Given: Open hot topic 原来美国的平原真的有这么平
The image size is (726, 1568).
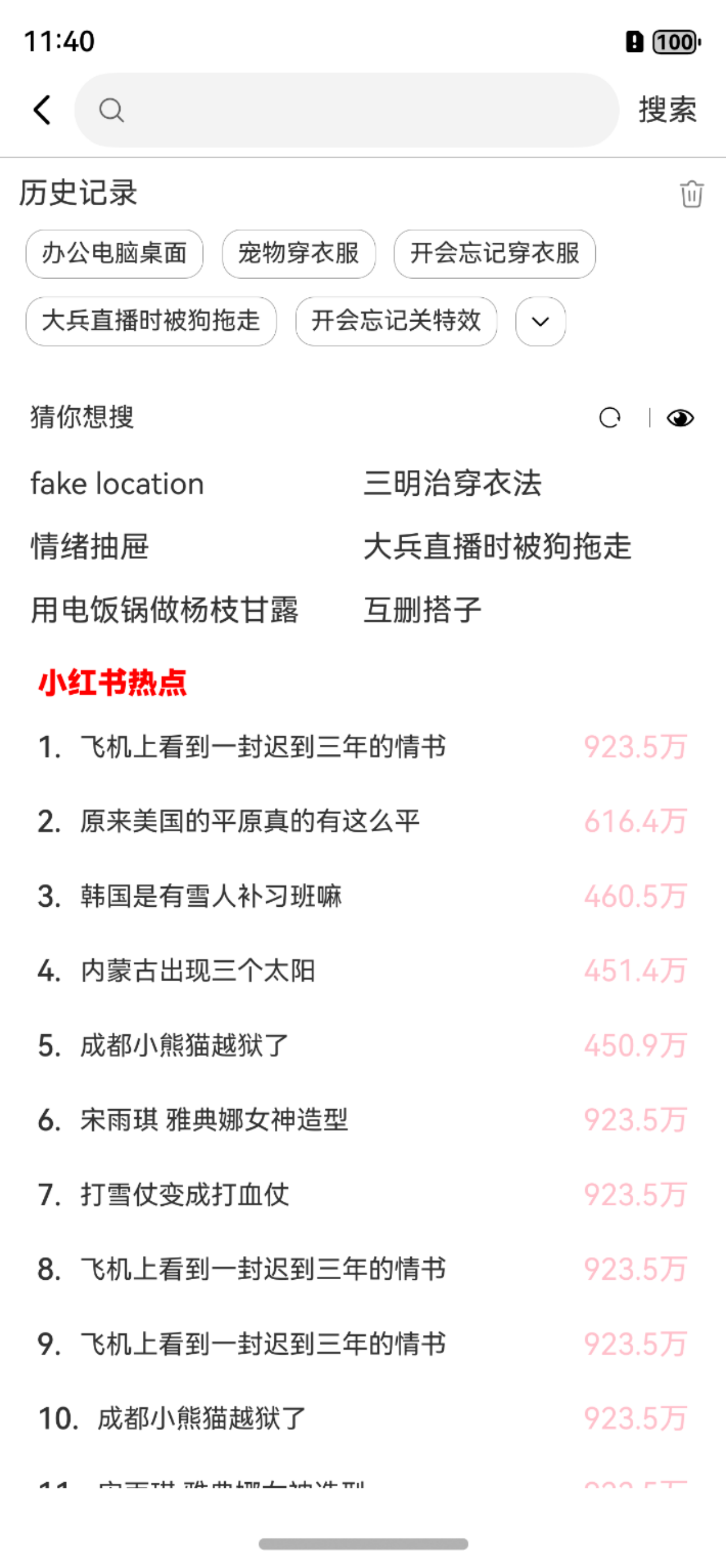Looking at the screenshot, I should click(x=249, y=821).
